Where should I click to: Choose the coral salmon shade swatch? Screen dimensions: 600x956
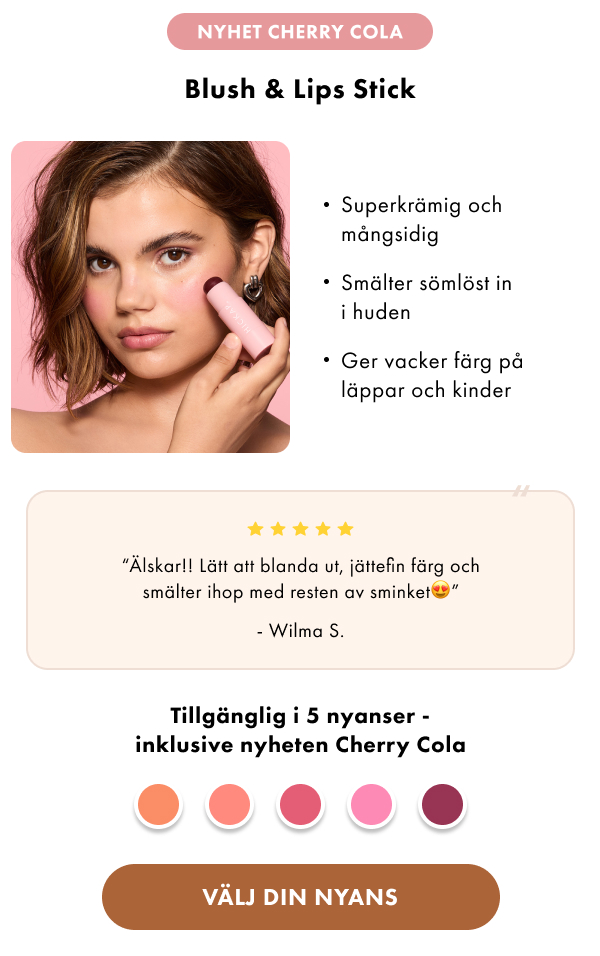coord(229,805)
